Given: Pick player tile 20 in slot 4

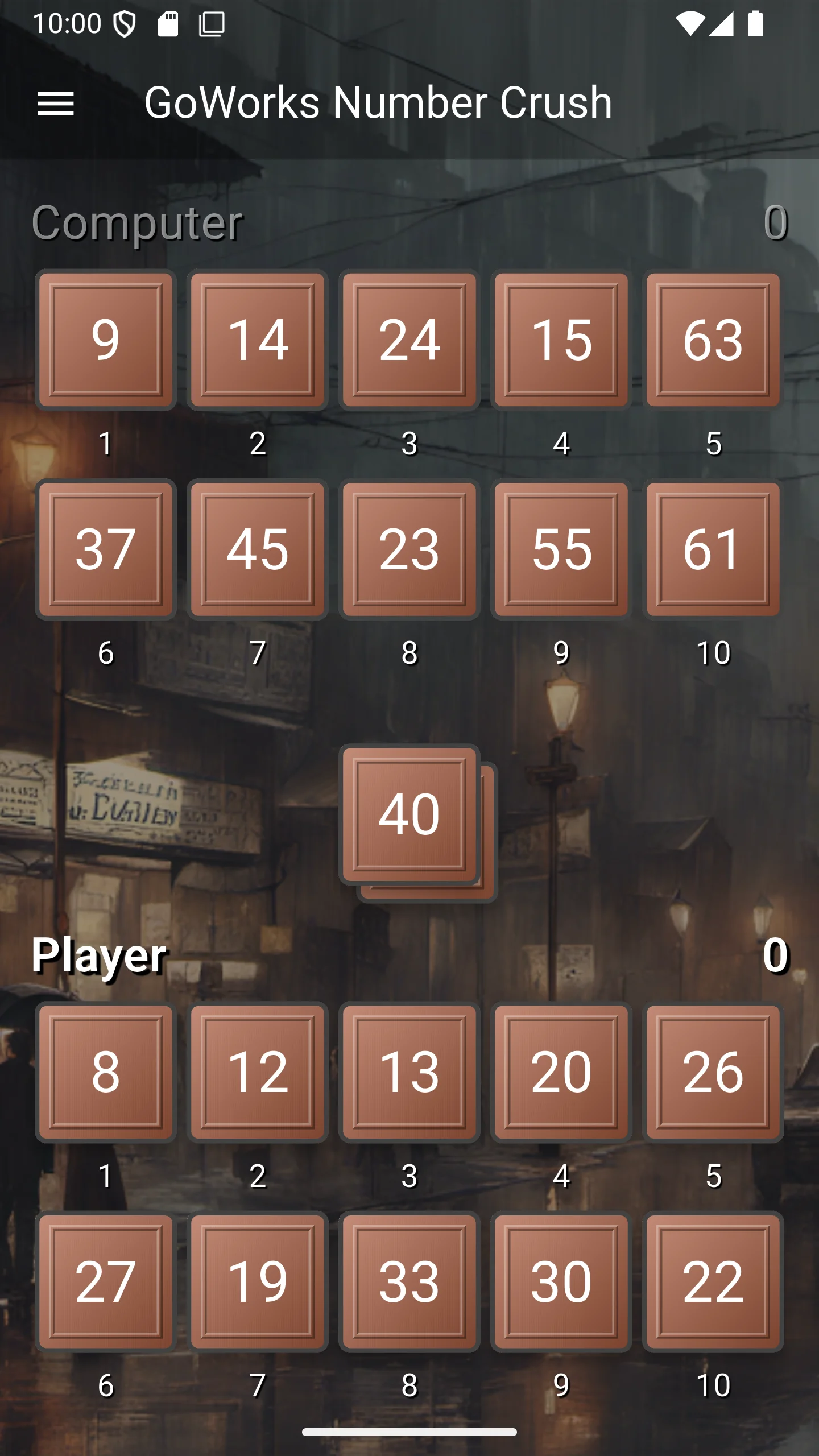Looking at the screenshot, I should (561, 1072).
